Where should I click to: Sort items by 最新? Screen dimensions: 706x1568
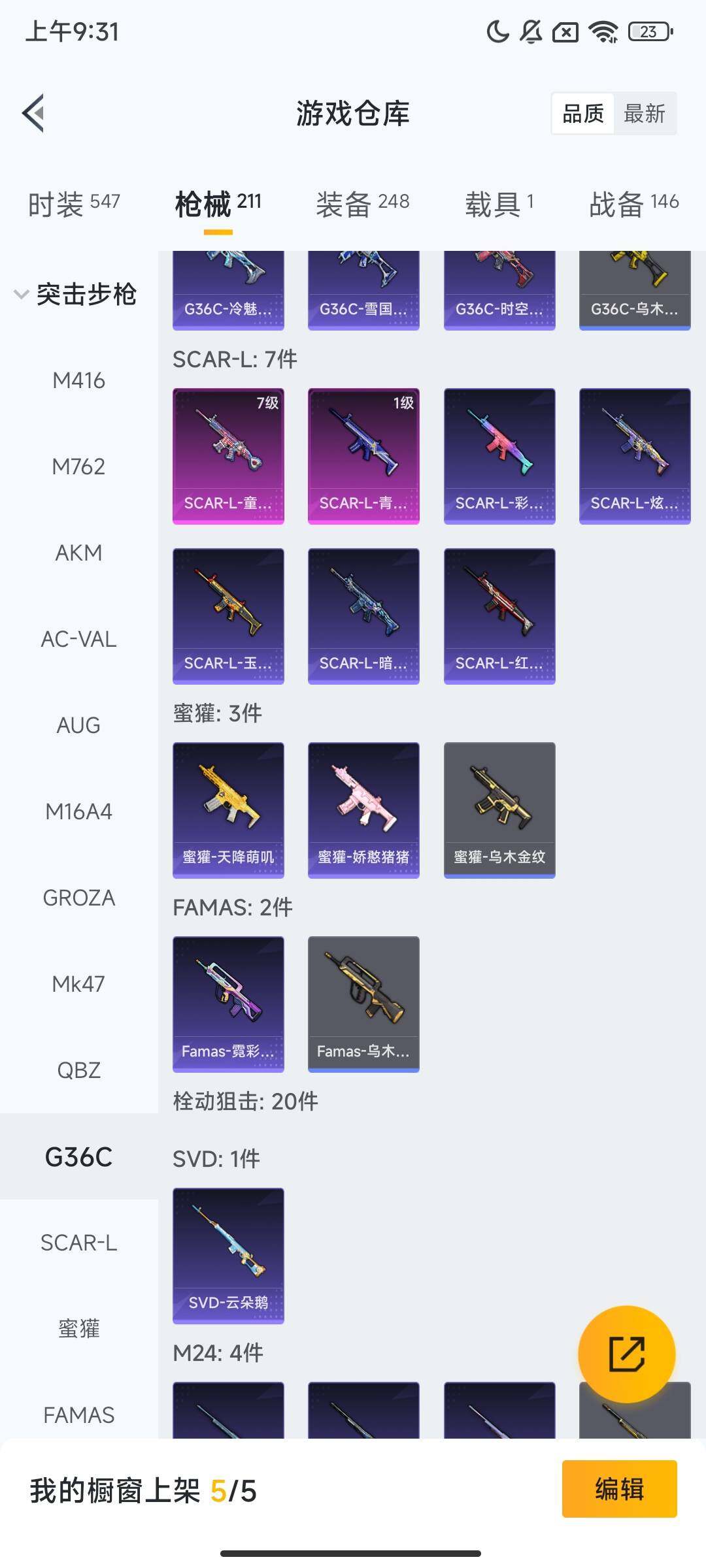(x=644, y=114)
